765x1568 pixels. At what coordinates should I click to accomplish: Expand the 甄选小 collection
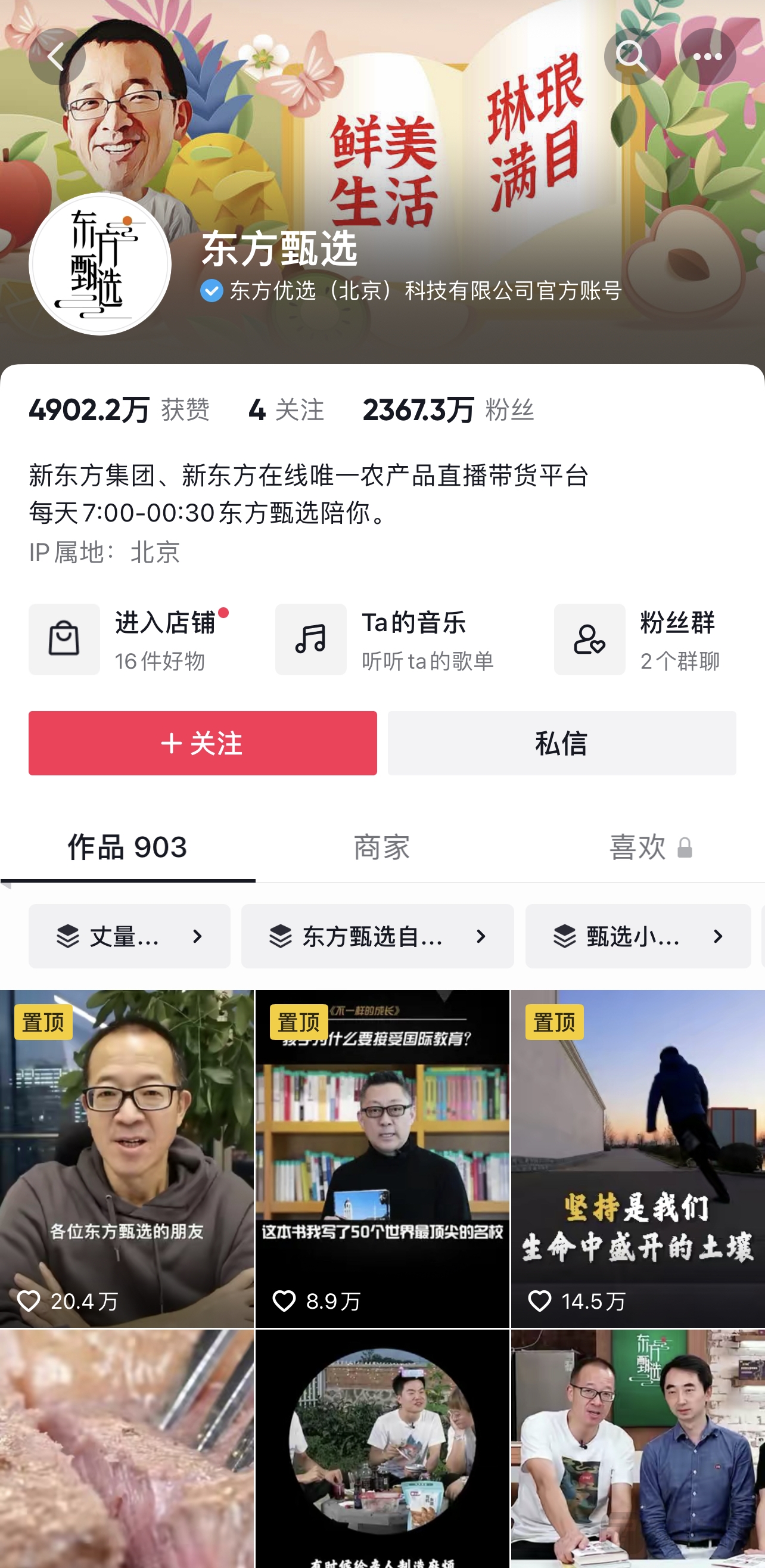[637, 936]
